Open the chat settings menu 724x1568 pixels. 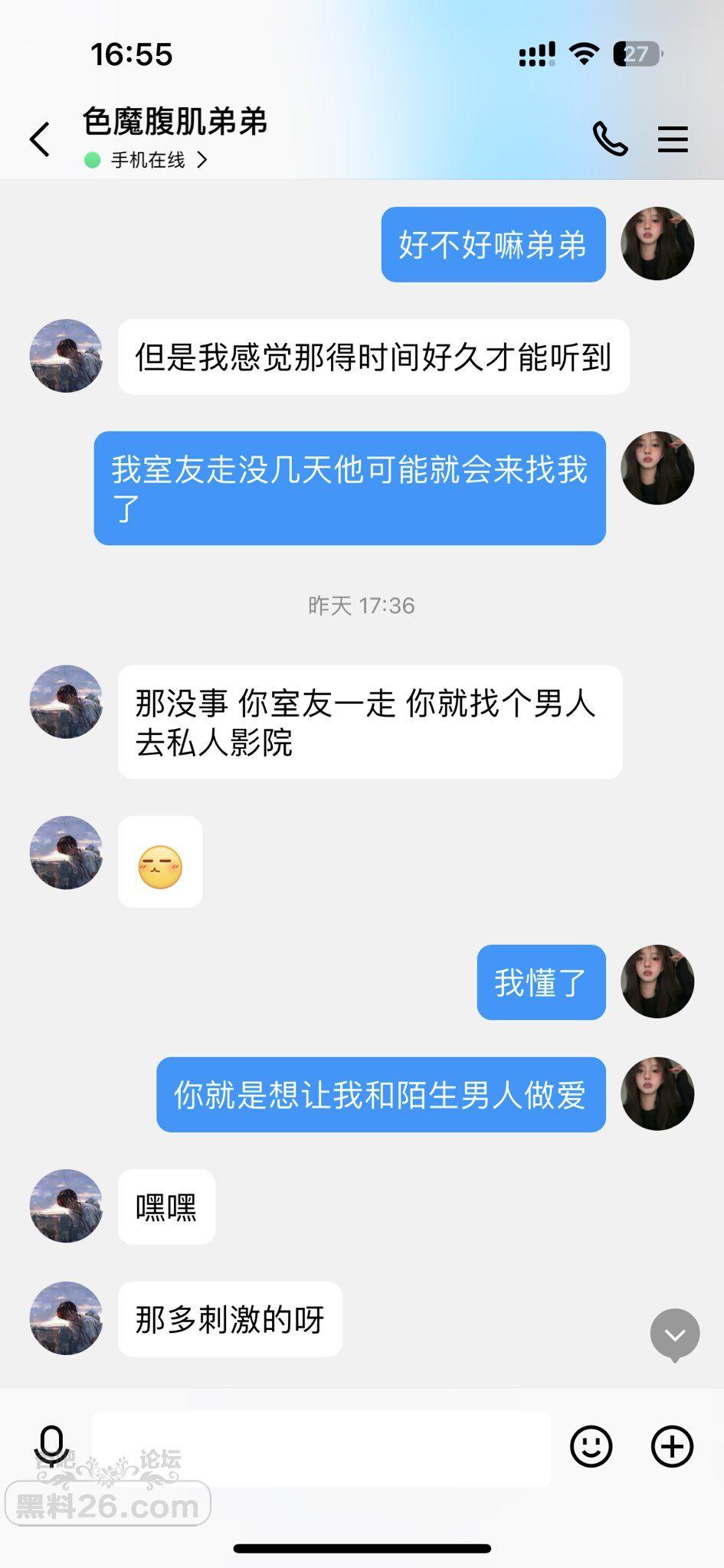tap(673, 139)
